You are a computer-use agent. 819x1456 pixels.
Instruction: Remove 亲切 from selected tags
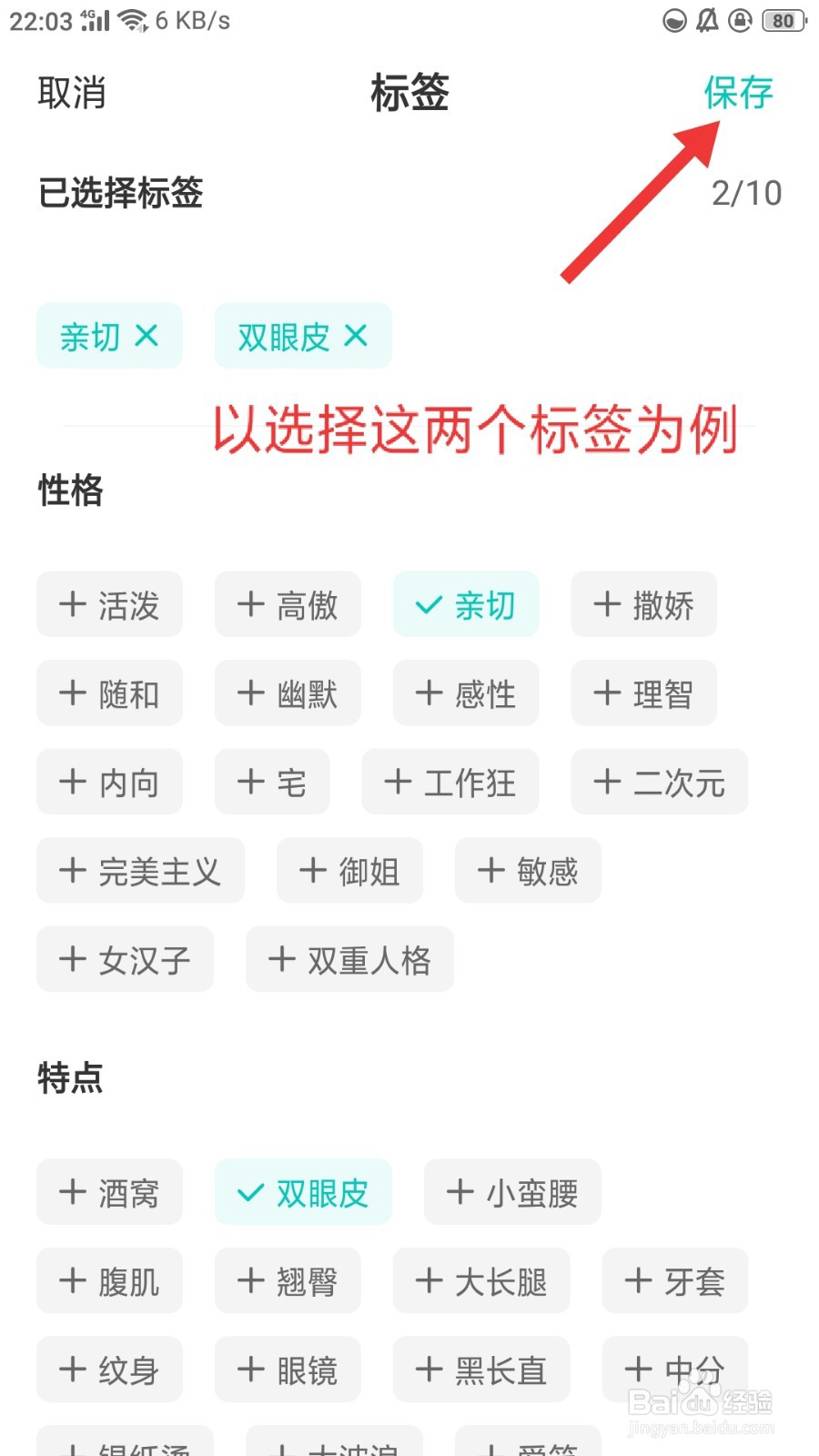(x=147, y=336)
